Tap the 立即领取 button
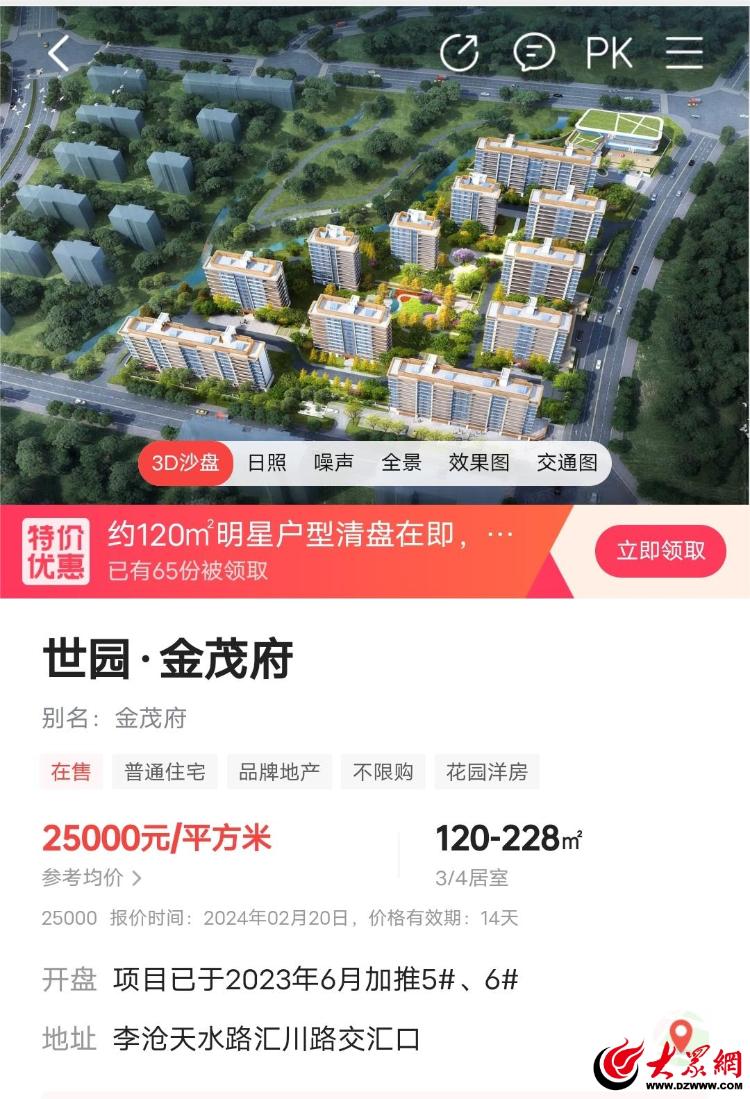 tap(658, 551)
